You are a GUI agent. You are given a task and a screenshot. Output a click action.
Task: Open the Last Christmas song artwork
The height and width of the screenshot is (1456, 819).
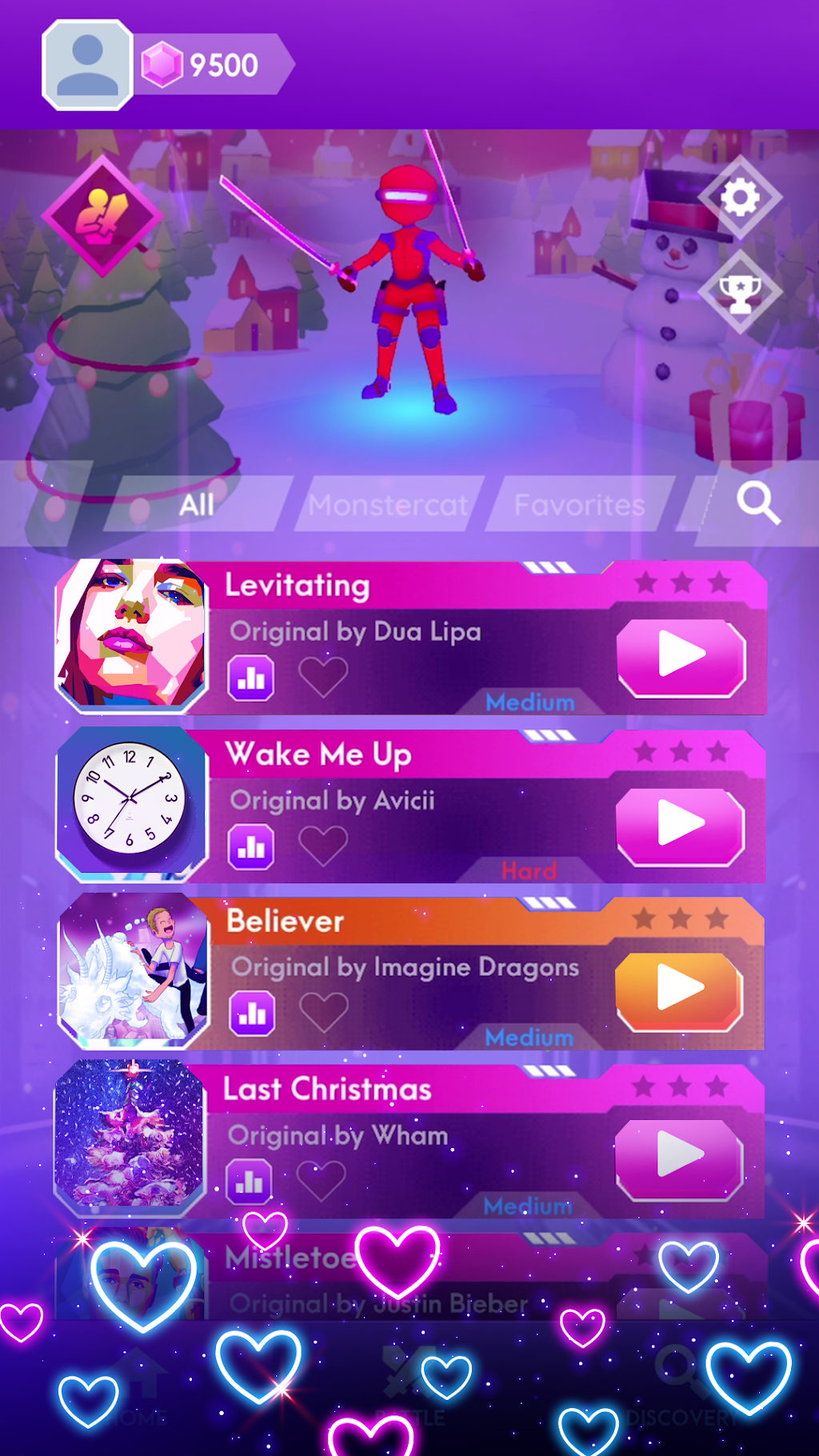tap(130, 1134)
